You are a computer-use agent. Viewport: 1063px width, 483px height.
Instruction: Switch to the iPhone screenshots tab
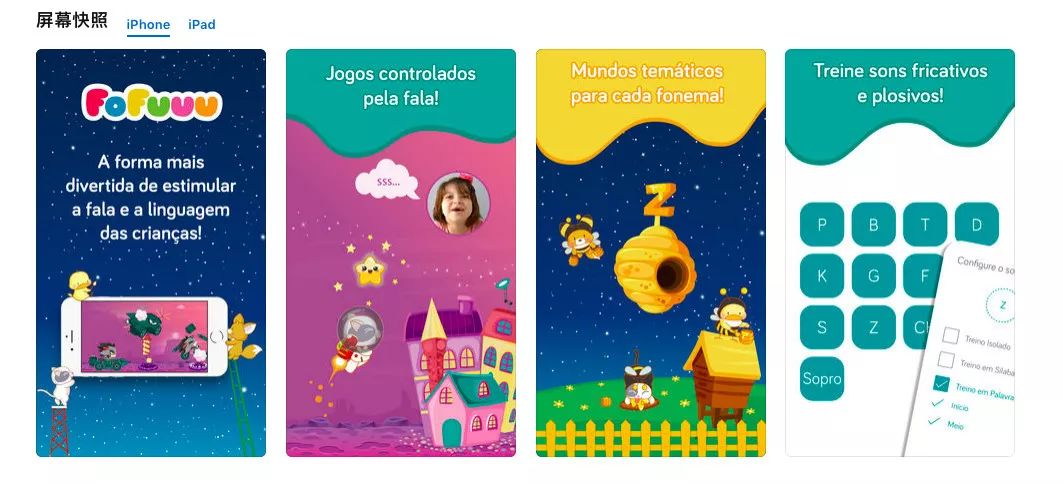[x=148, y=25]
